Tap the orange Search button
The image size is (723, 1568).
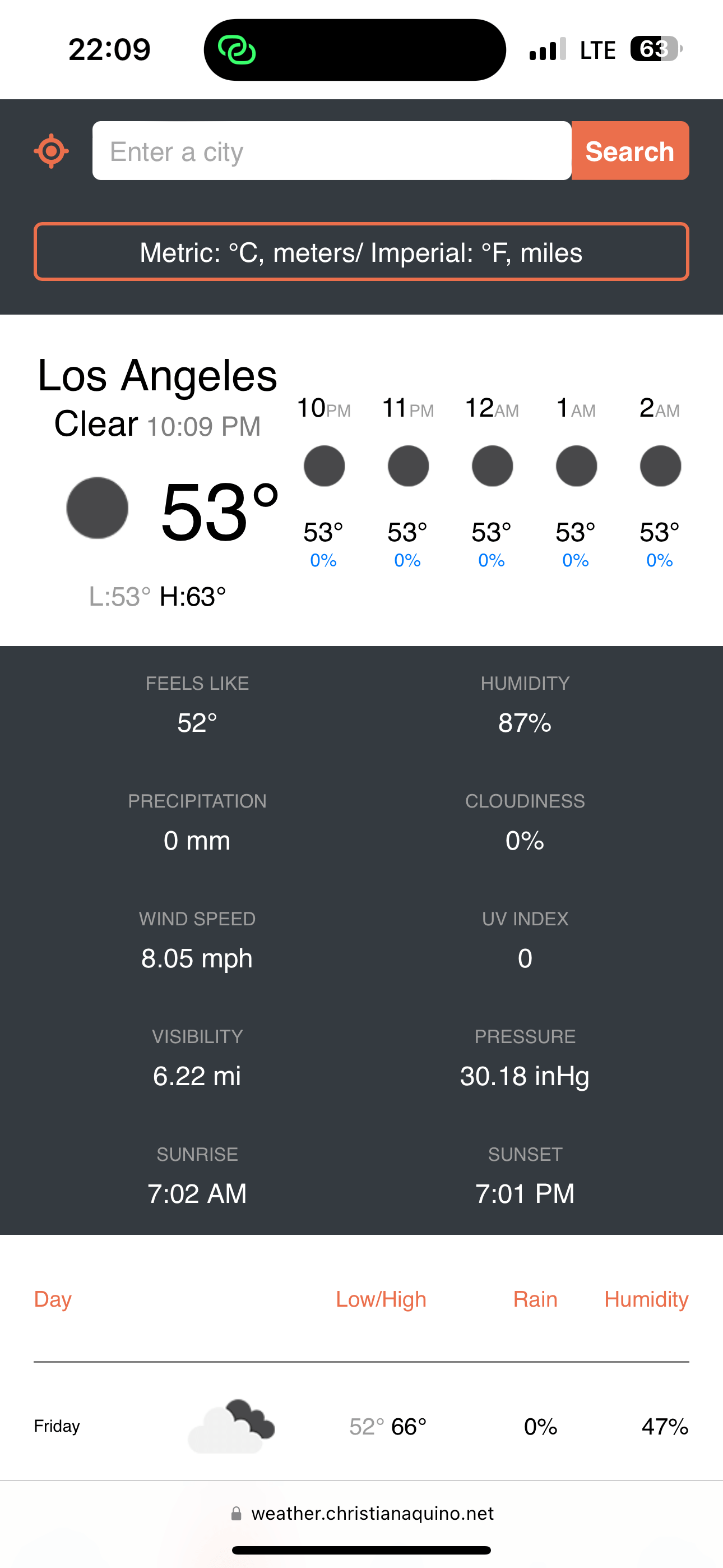pos(630,151)
